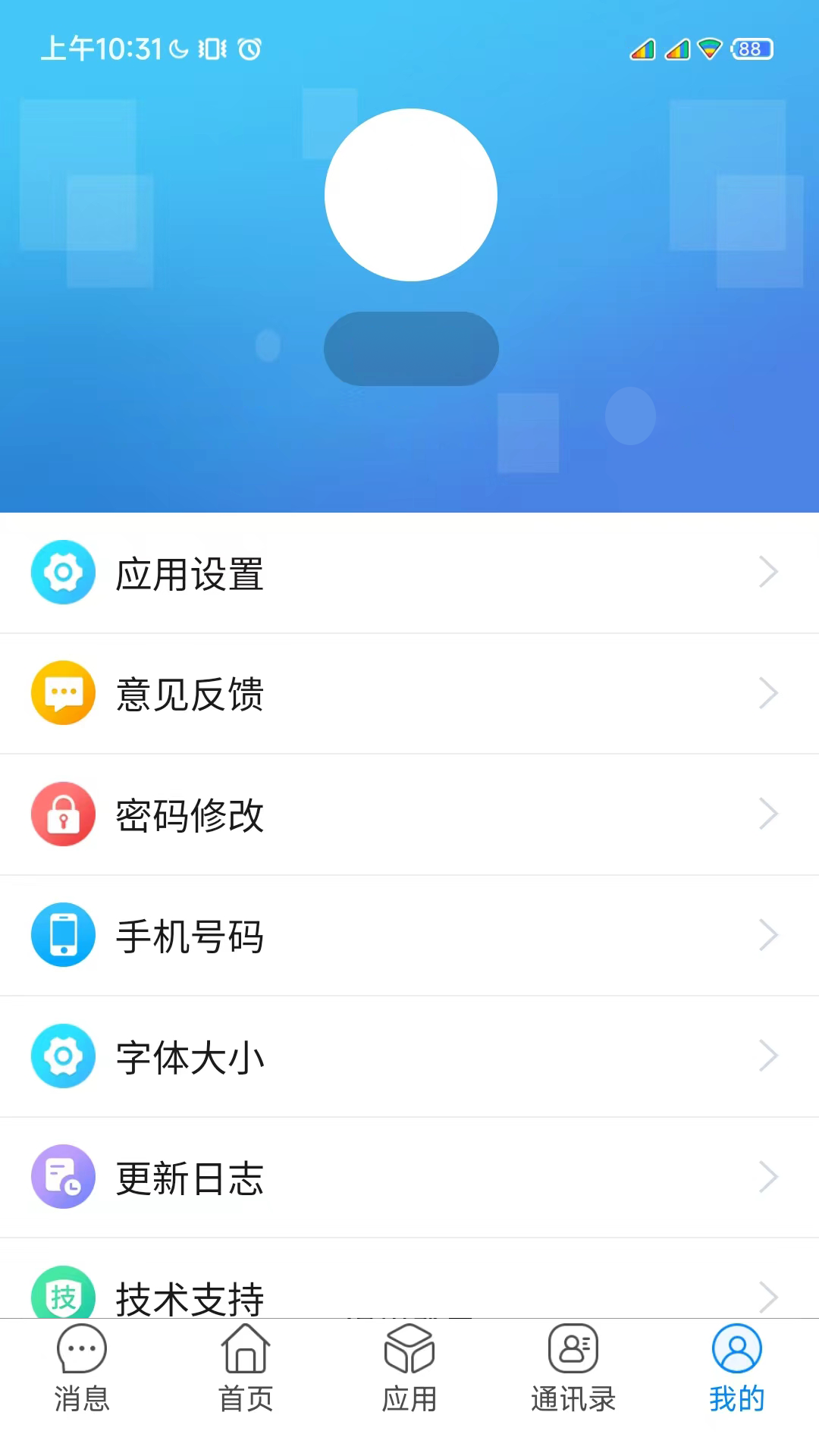The width and height of the screenshot is (819, 1456).
Task: View 更新日志 update log
Action: (x=409, y=1178)
